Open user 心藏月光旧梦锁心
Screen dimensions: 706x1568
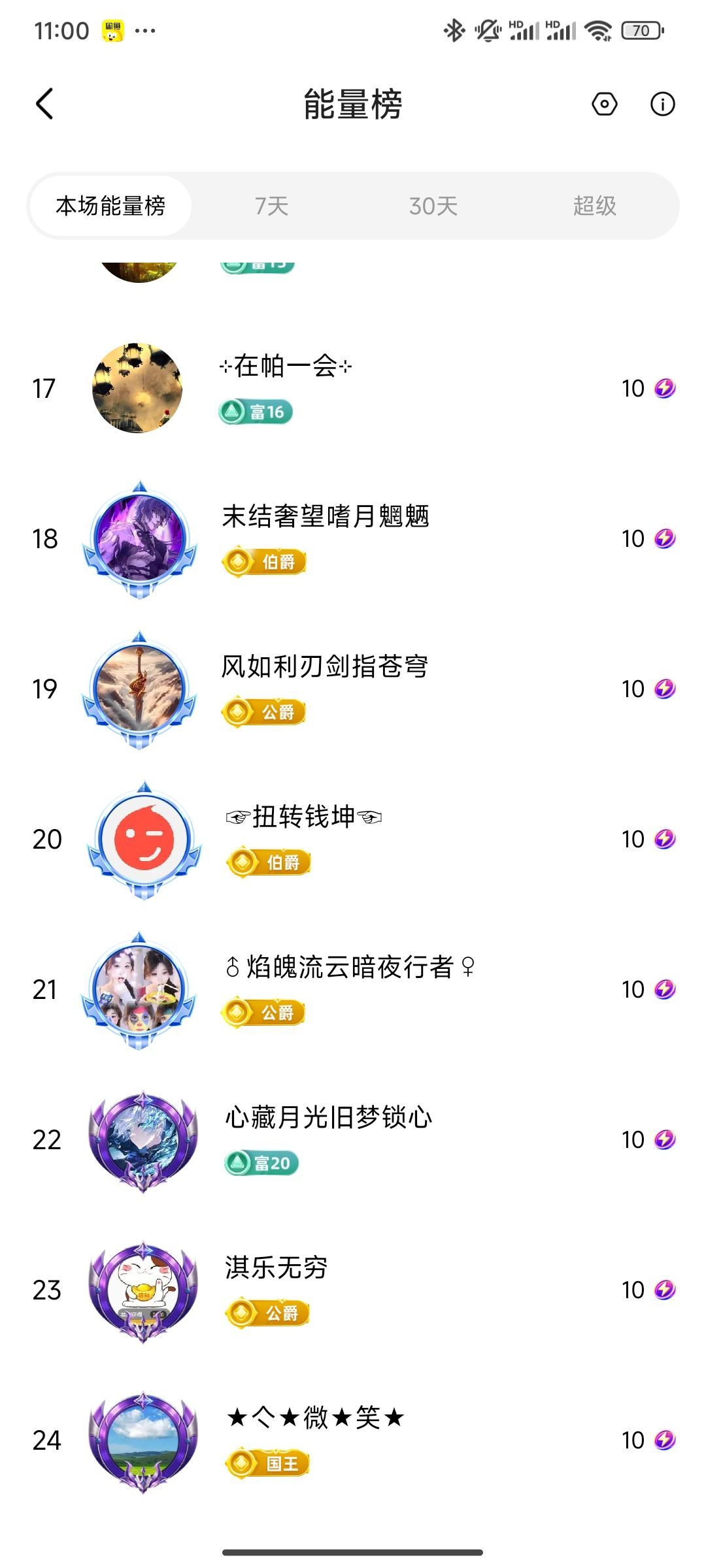click(328, 1138)
